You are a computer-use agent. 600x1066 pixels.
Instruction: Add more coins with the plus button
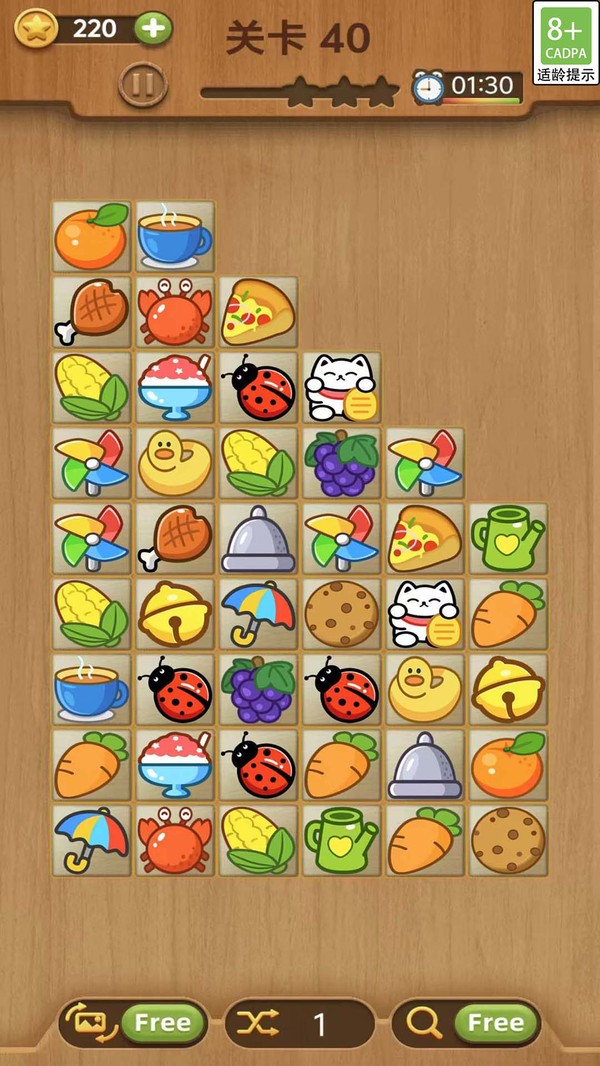(153, 29)
